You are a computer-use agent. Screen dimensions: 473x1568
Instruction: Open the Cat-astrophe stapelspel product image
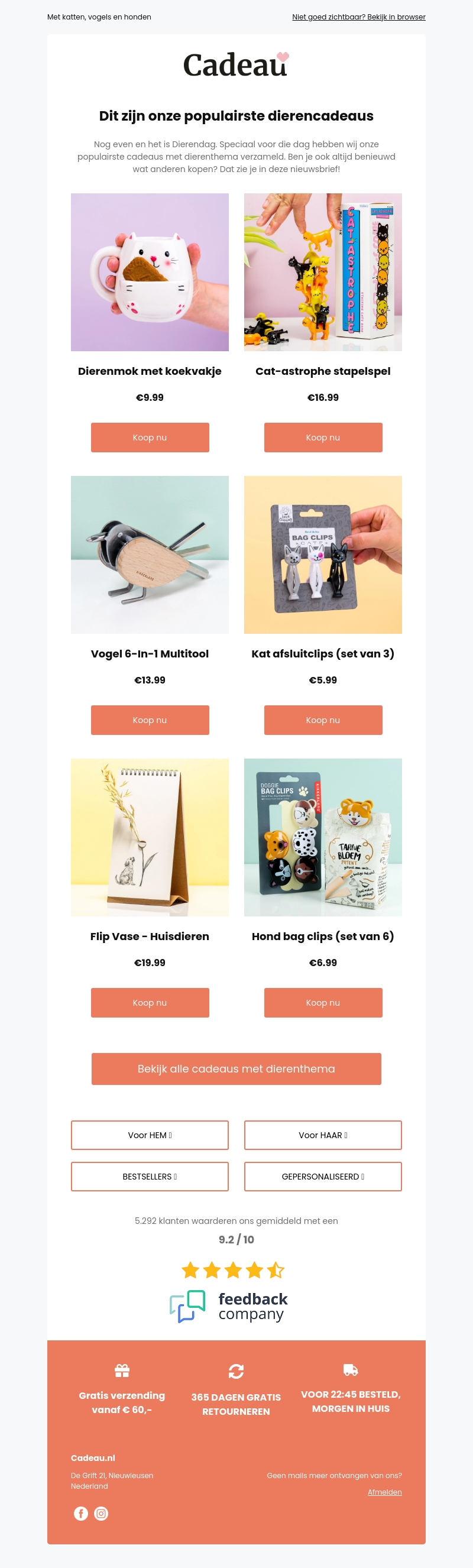(323, 272)
